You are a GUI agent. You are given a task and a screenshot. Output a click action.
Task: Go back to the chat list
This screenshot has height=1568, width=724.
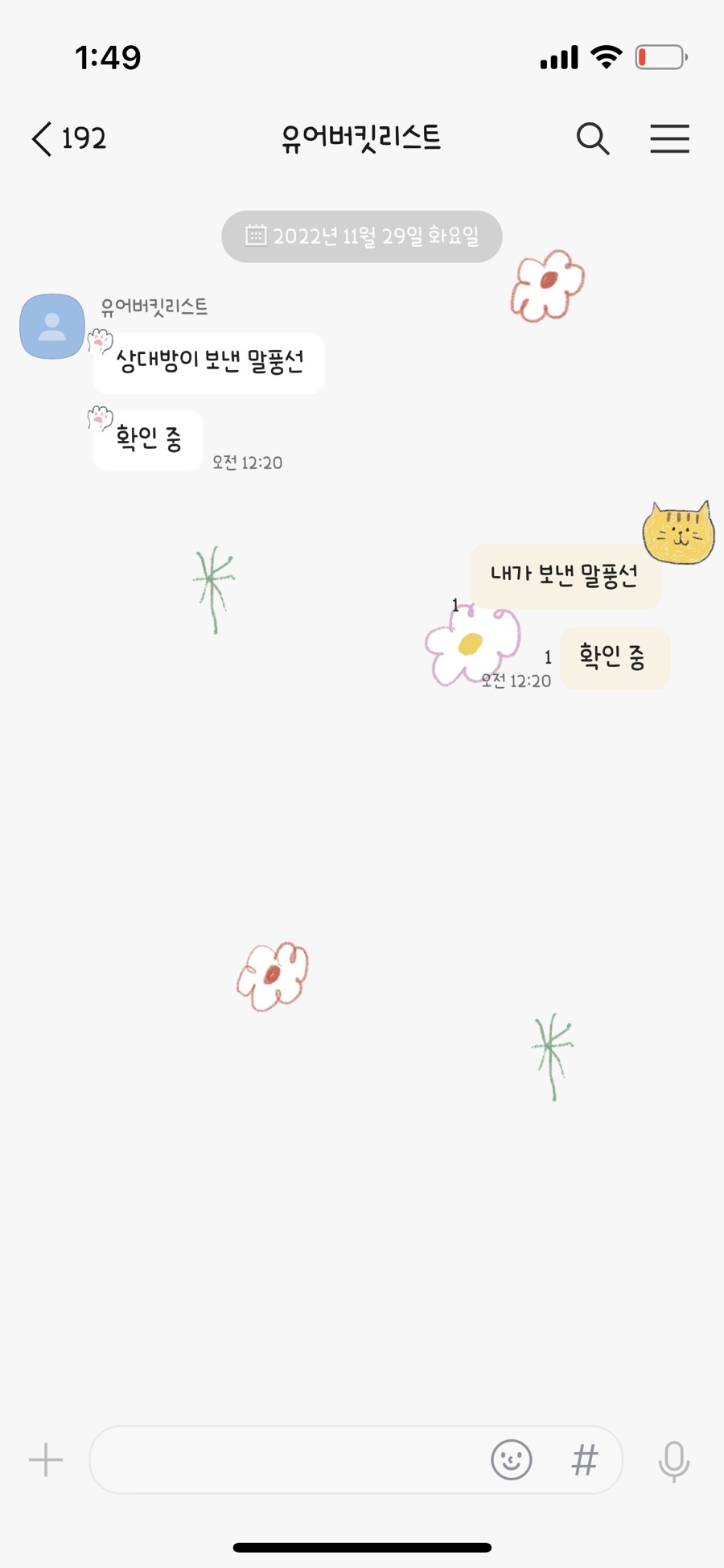click(x=68, y=138)
